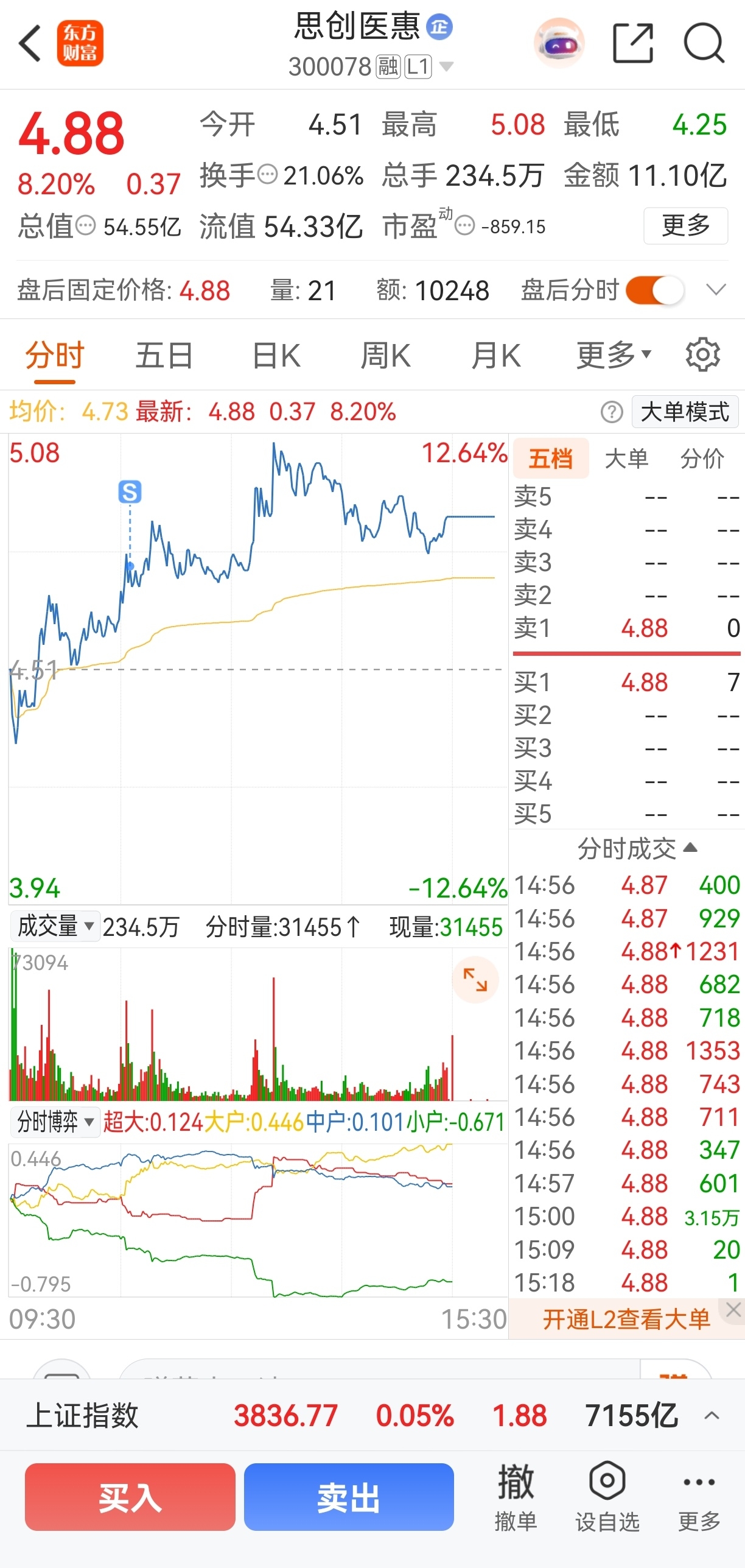Switch to the 分价 tab
This screenshot has width=745, height=1568.
(702, 459)
